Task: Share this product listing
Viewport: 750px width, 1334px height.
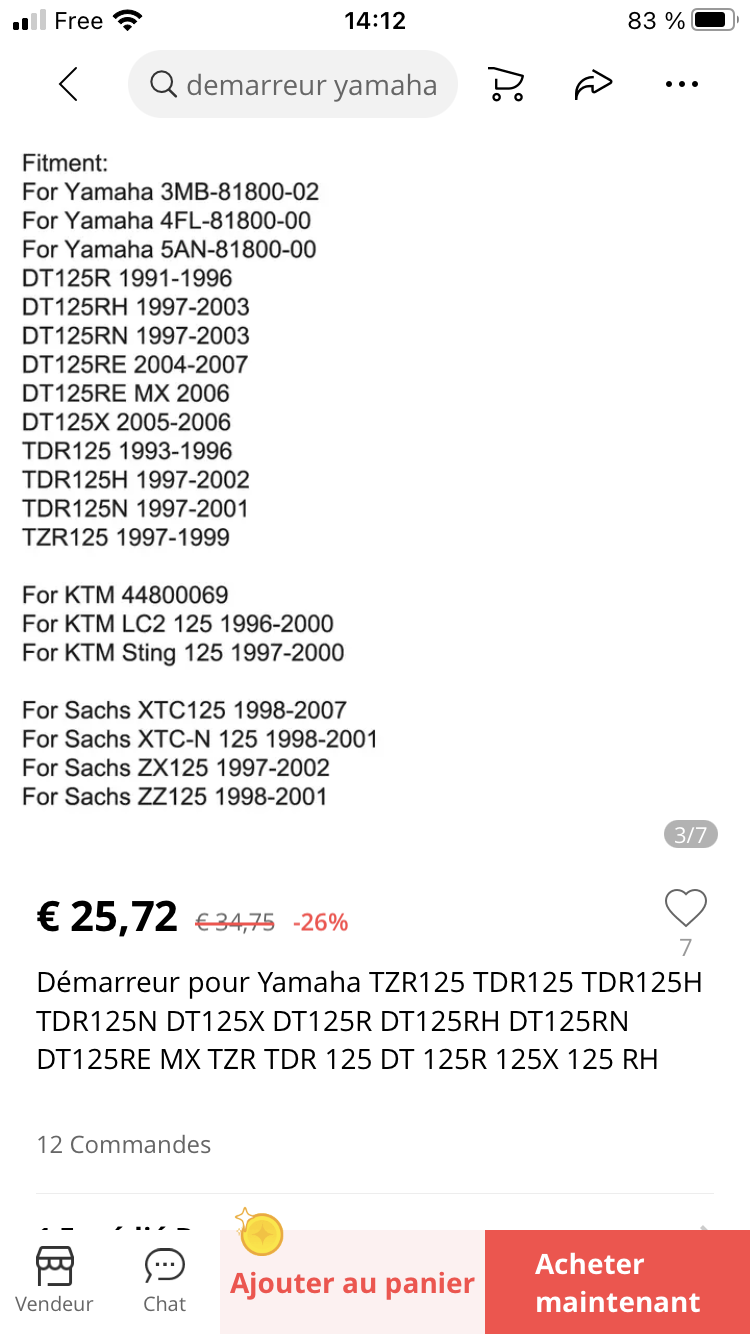Action: point(593,85)
